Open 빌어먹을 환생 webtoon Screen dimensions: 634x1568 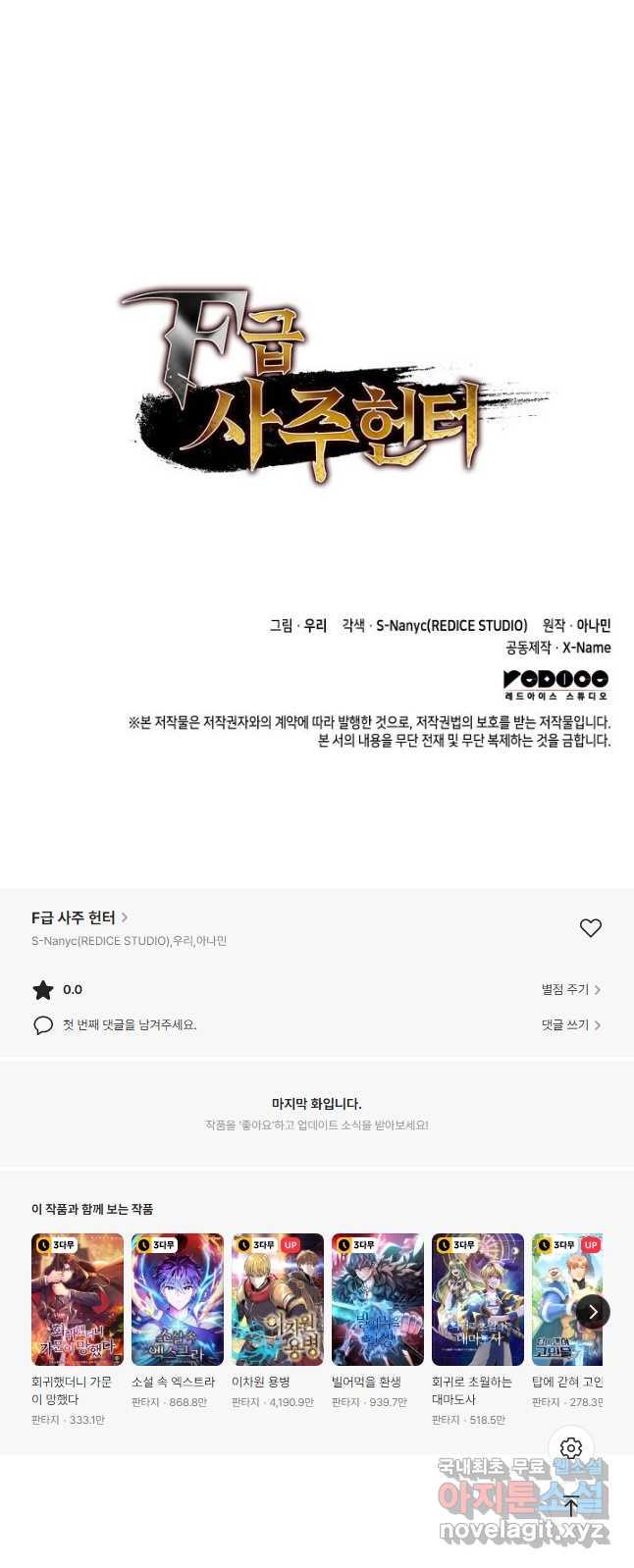[x=378, y=1298]
